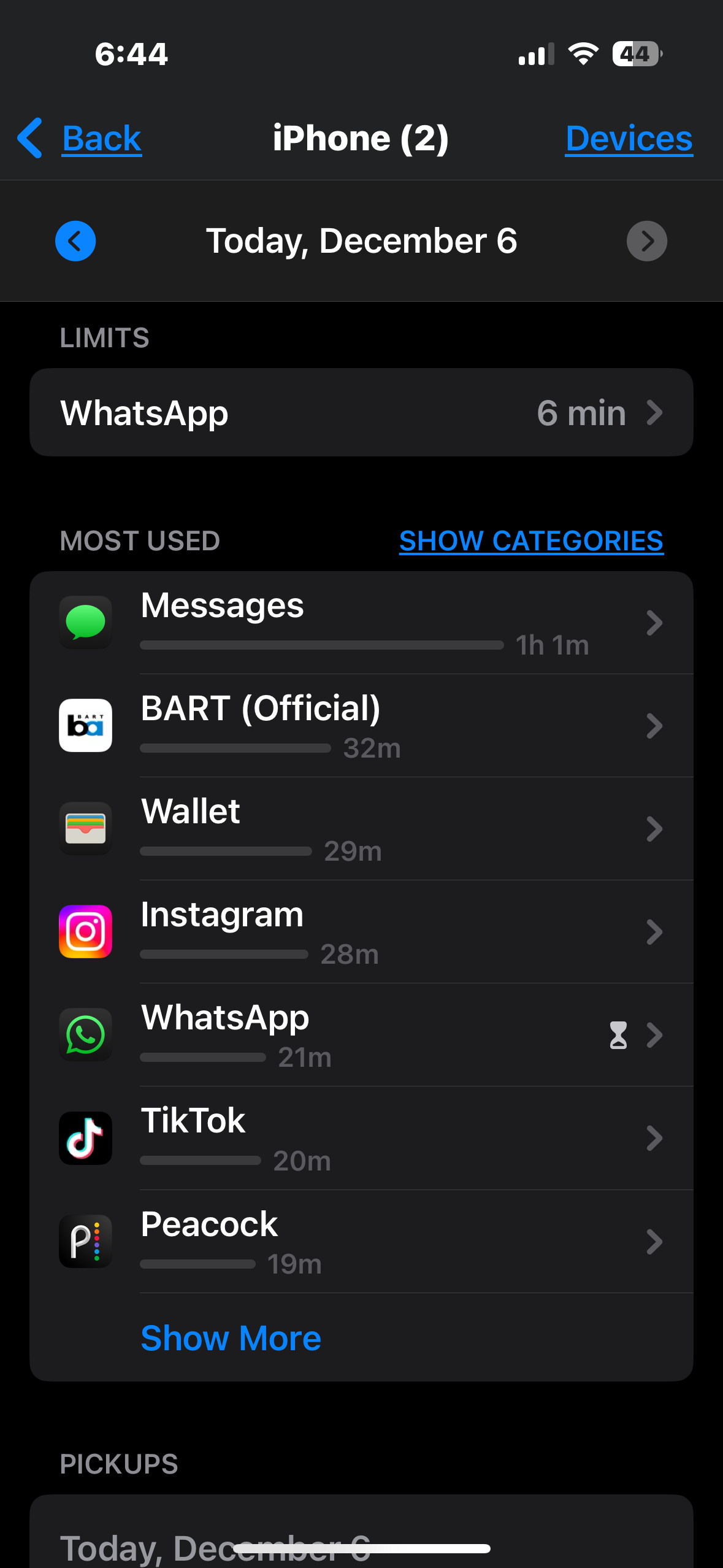
Task: Open Peacock usage details
Action: click(361, 1242)
